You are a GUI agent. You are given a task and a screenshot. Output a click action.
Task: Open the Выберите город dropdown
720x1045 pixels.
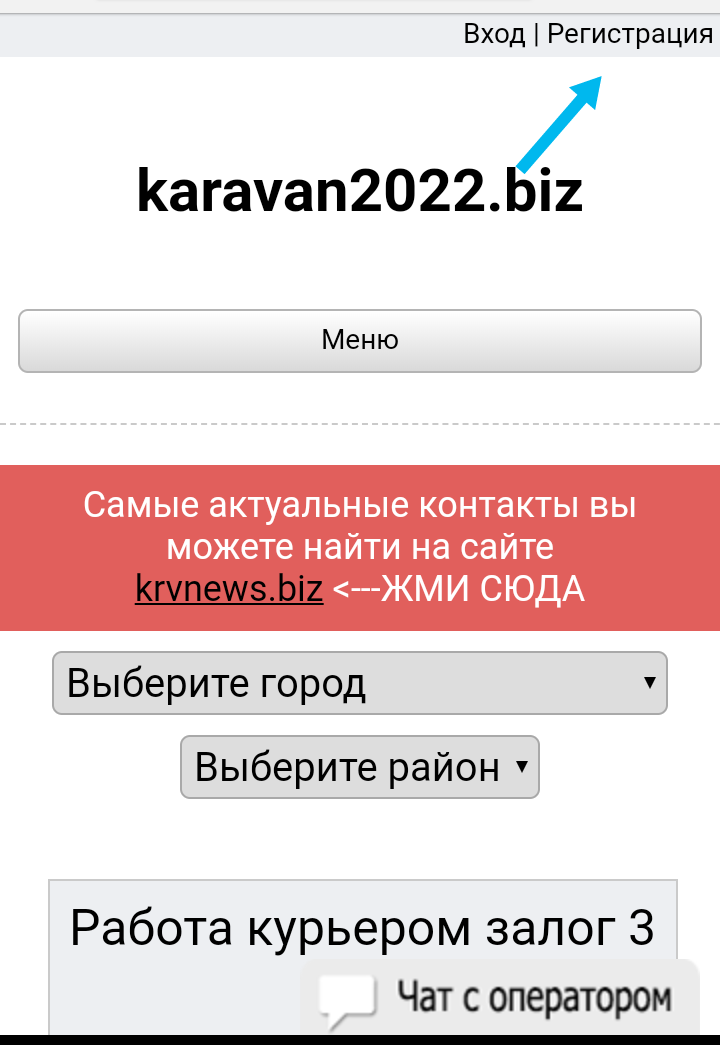coord(360,684)
